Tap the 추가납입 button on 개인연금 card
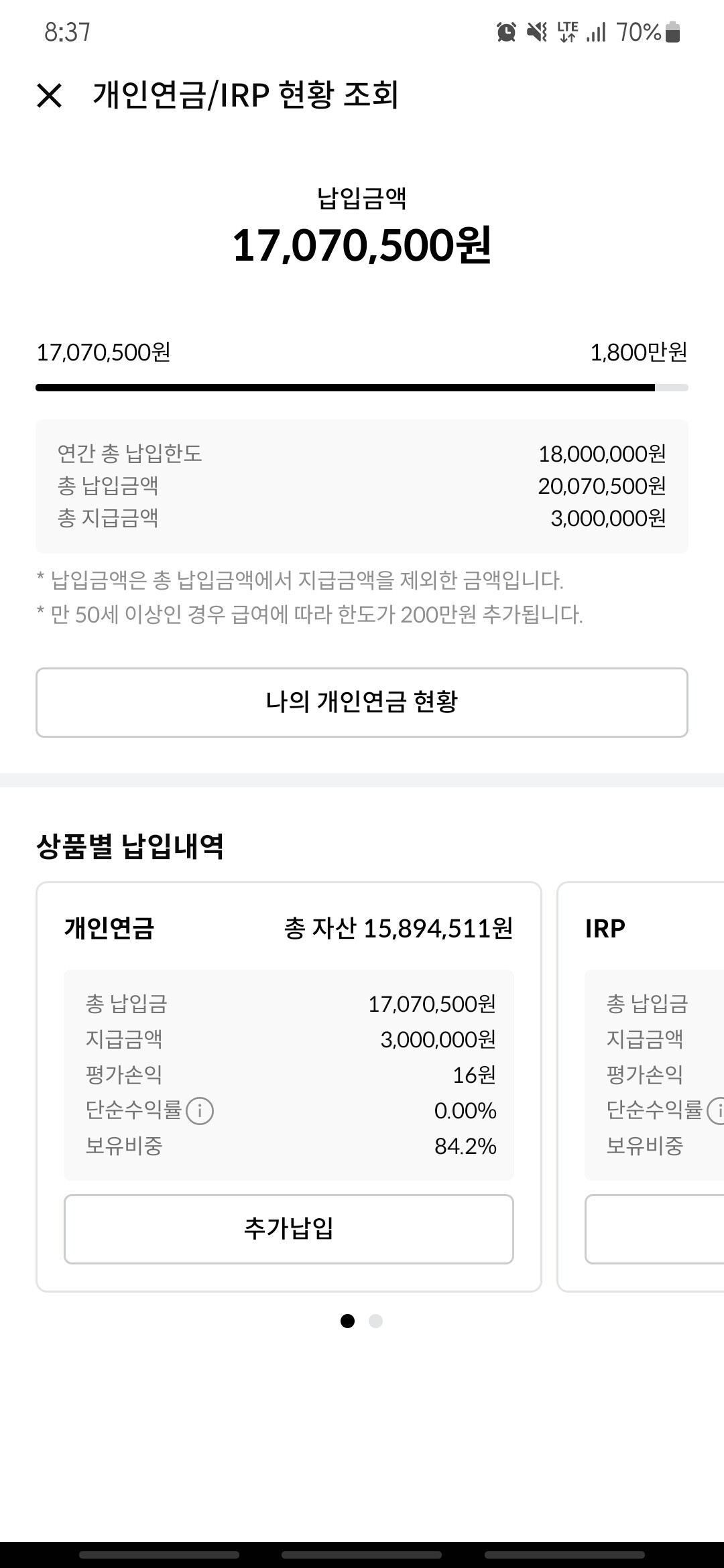724x1568 pixels. [290, 1229]
